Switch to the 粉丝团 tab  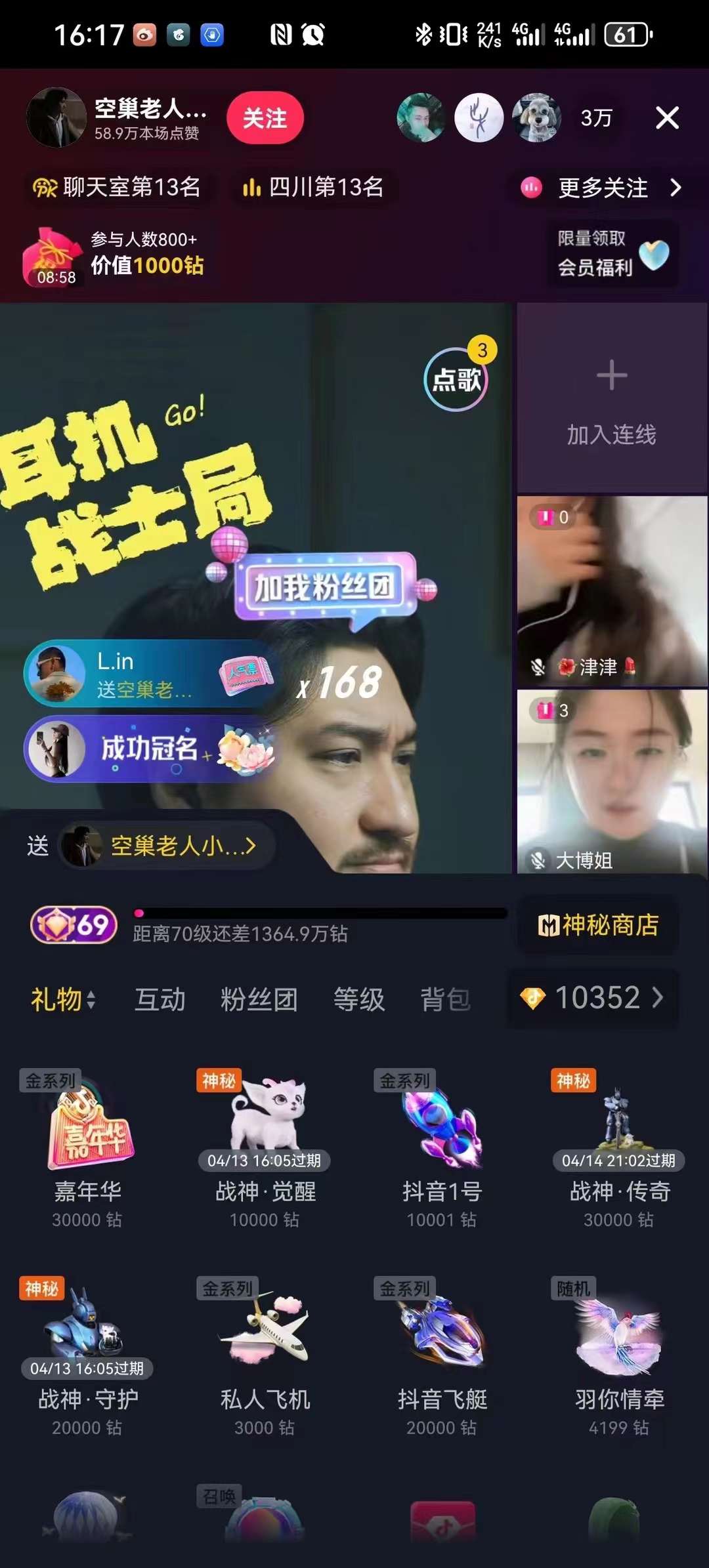259,999
